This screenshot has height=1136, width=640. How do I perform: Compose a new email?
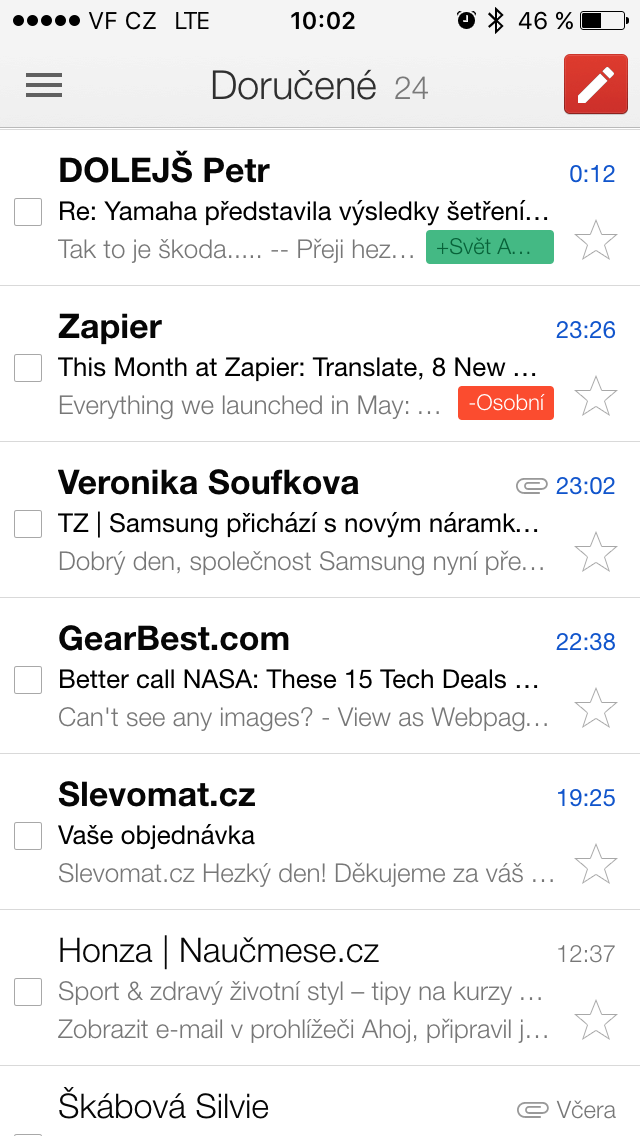click(x=596, y=85)
